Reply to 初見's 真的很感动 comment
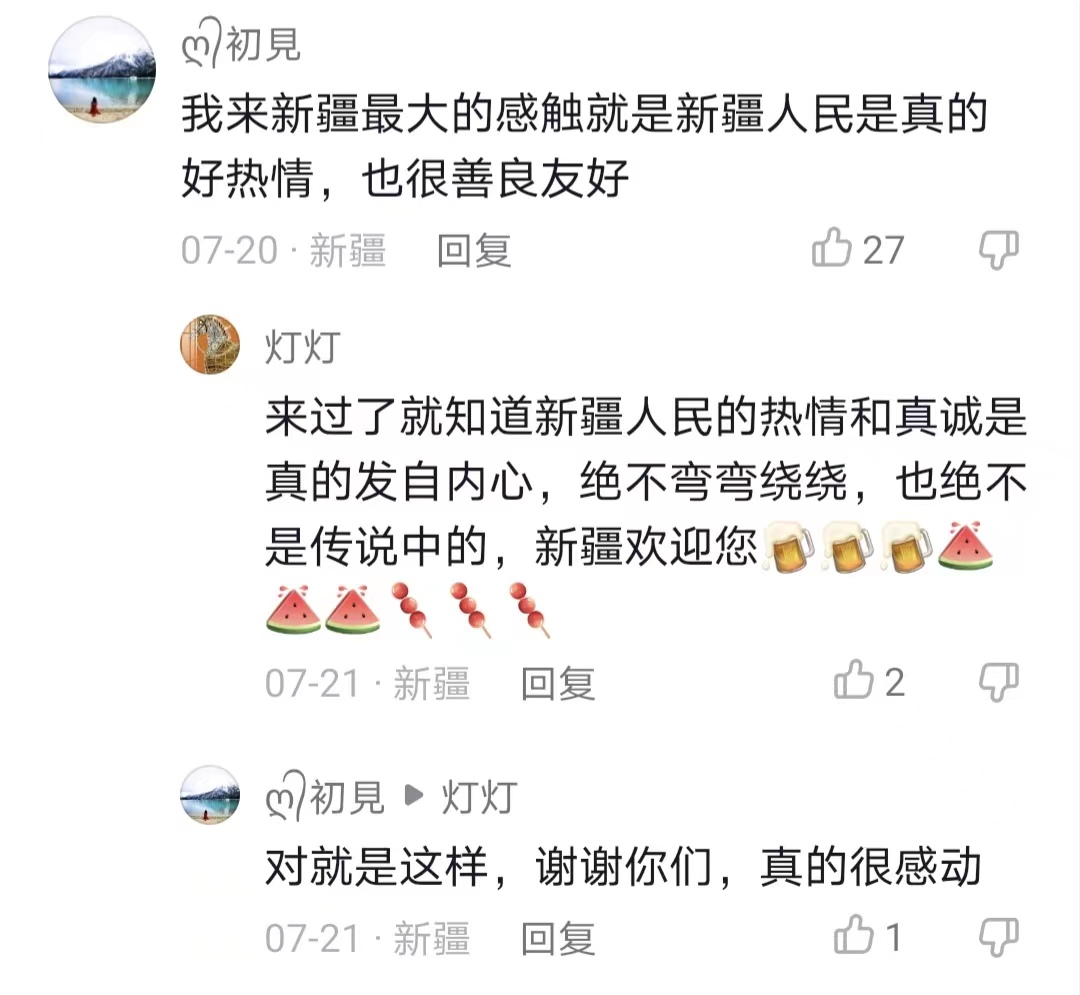 [x=558, y=939]
